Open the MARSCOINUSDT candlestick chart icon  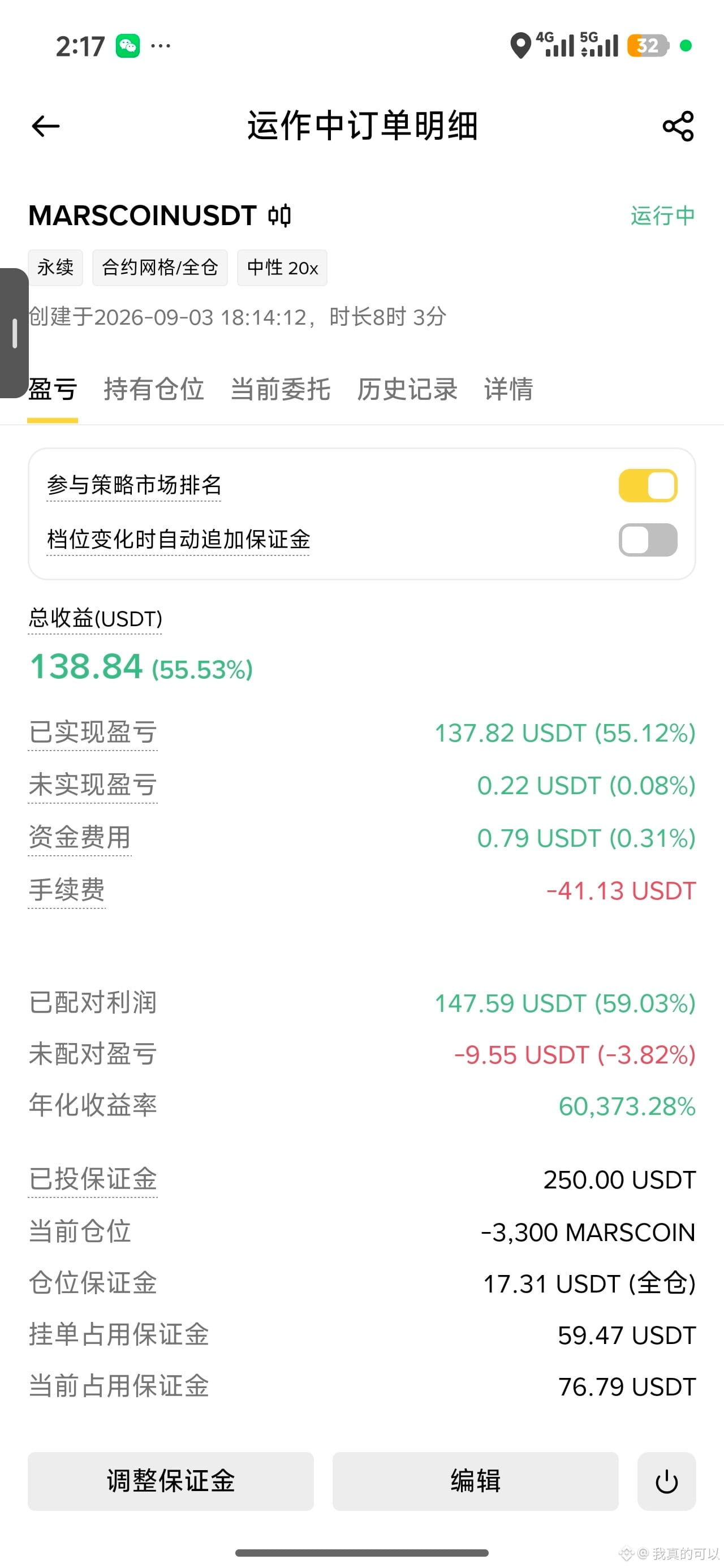point(279,216)
